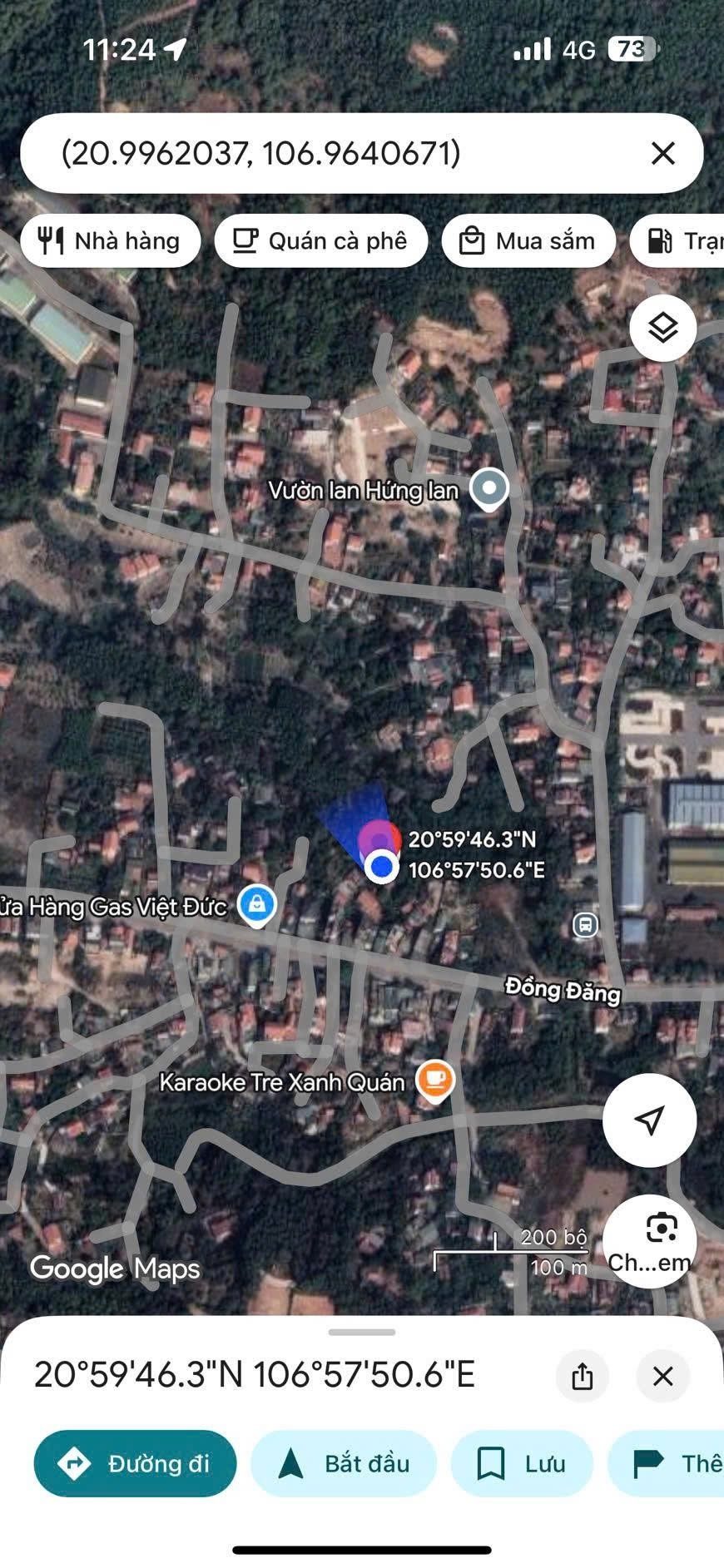The width and height of the screenshot is (724, 1568).
Task: Tap the flag chip beside Lưu
Action: pos(666,1463)
